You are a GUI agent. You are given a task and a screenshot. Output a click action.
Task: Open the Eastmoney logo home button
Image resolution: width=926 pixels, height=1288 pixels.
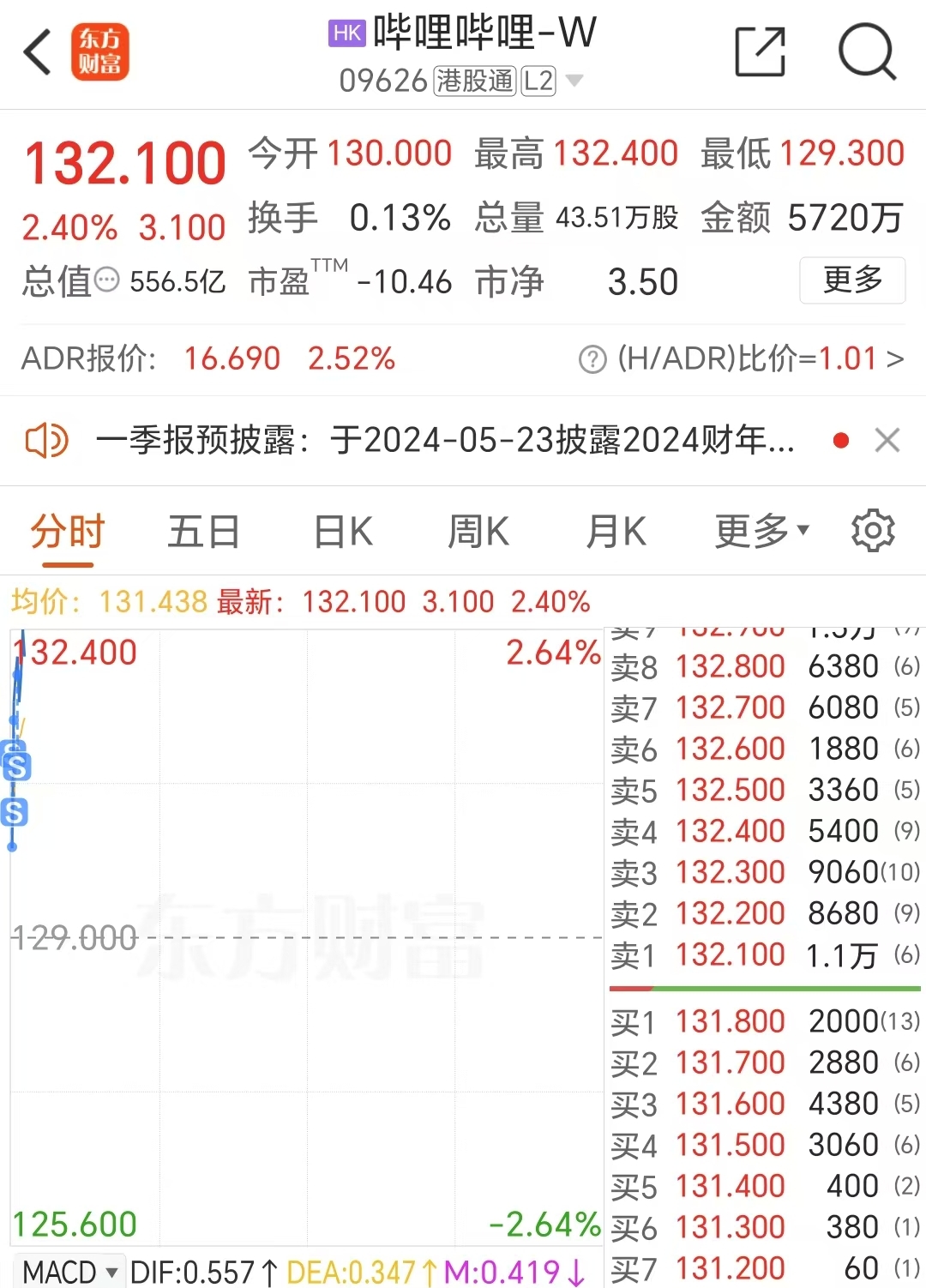pos(100,52)
